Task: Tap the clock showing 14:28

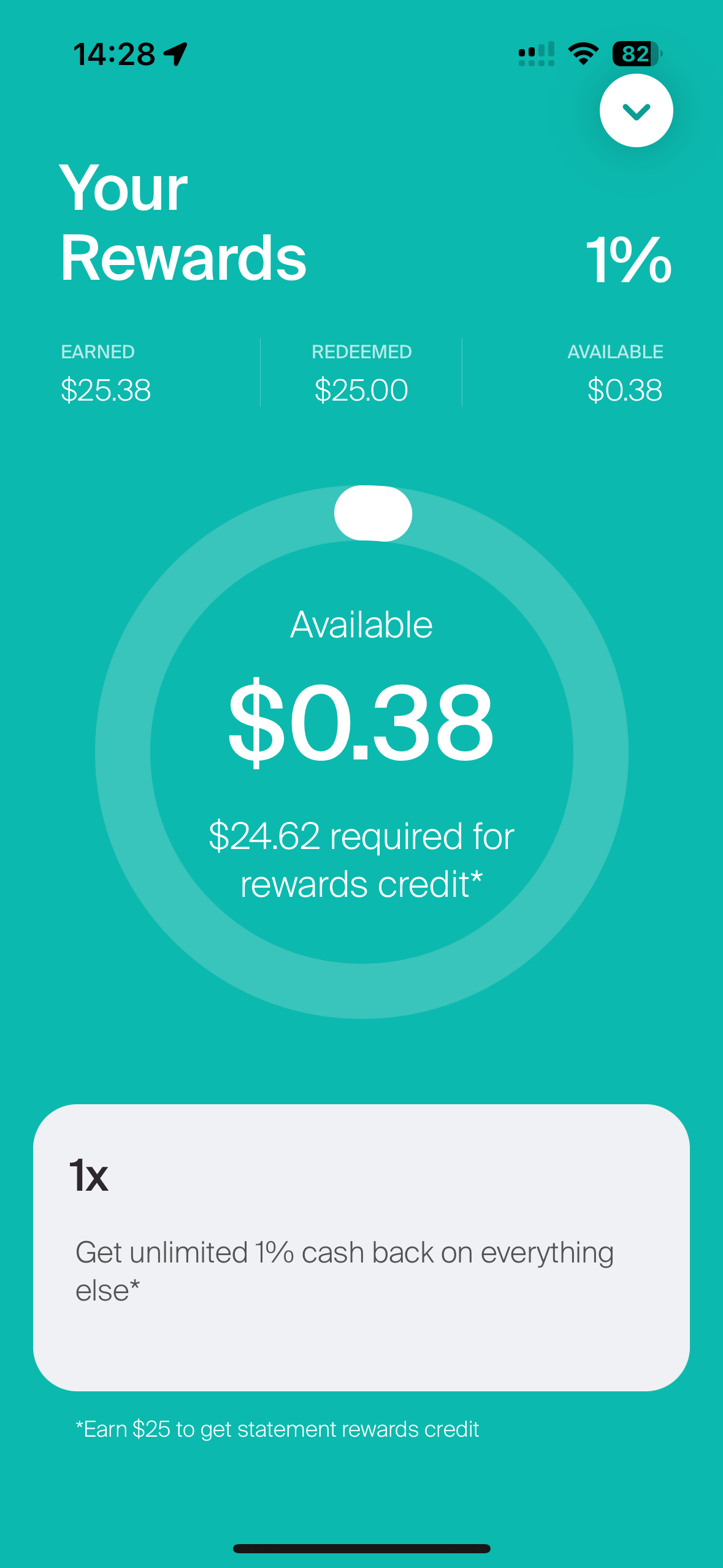Action: (115, 54)
